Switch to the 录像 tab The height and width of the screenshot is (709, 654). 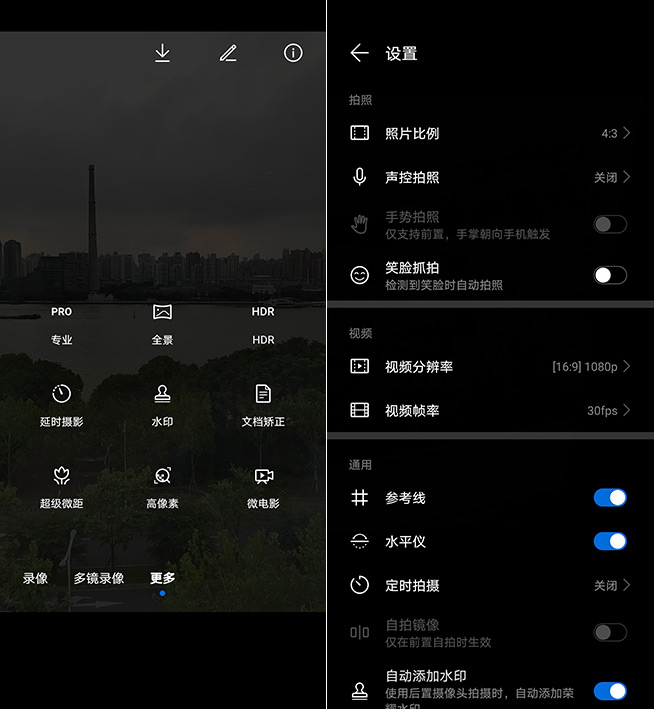[x=36, y=578]
